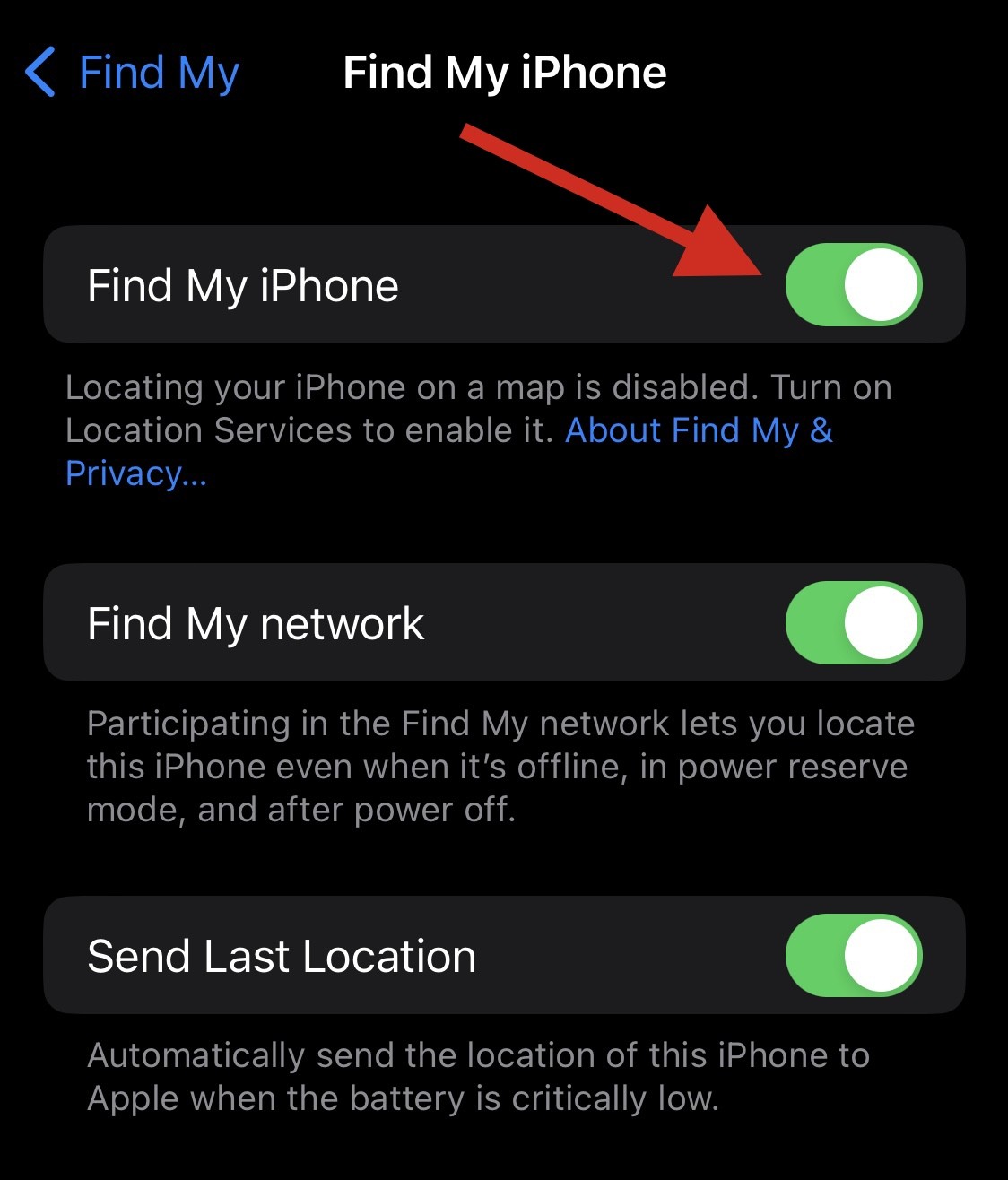Disable the Find My network toggle
Viewport: 1008px width, 1180px height.
(x=853, y=623)
